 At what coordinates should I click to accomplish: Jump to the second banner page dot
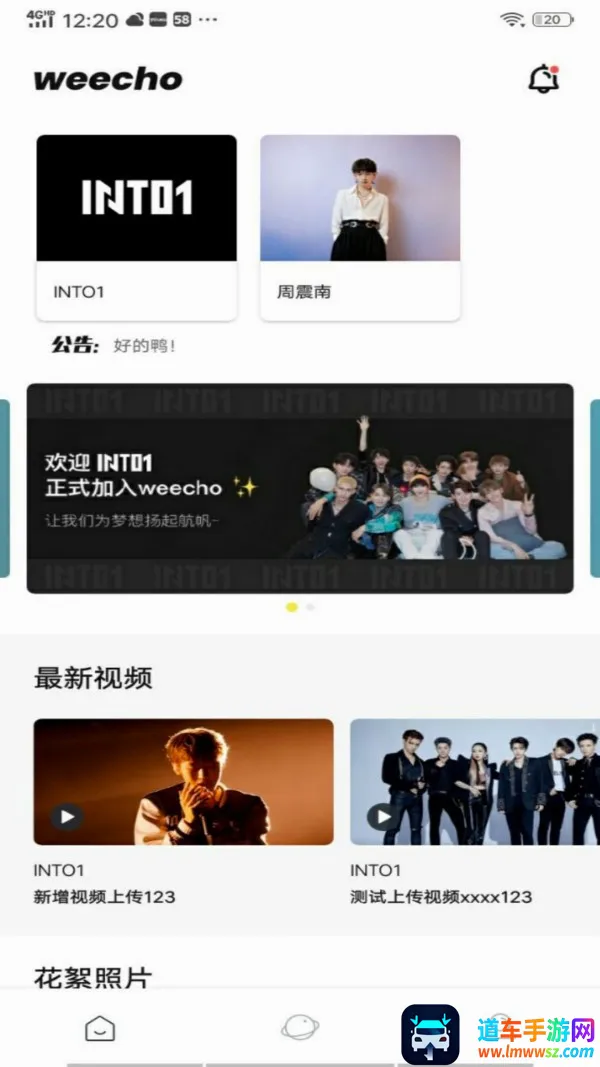(x=310, y=607)
